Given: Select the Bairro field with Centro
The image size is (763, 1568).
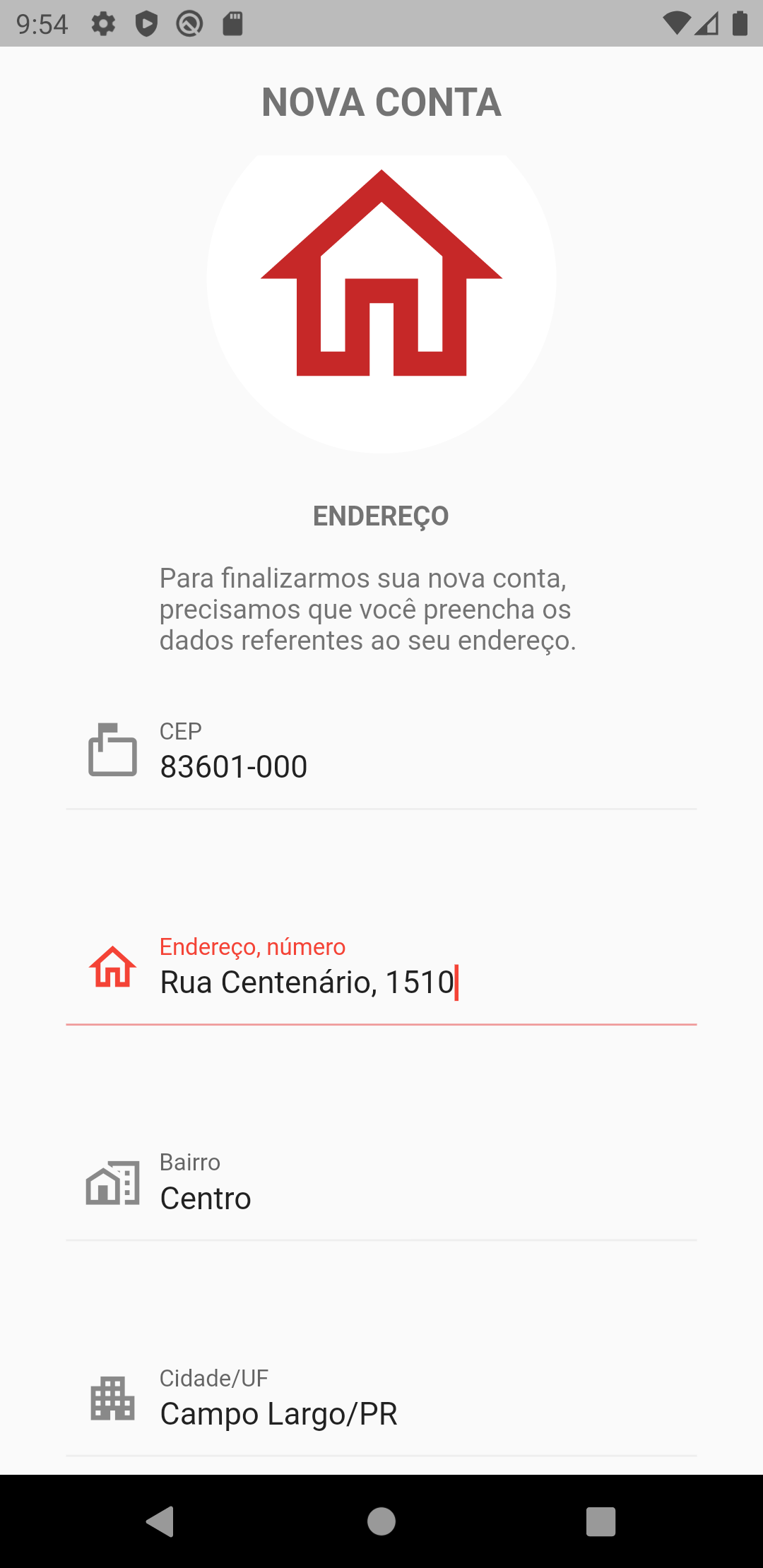Looking at the screenshot, I should (381, 1182).
